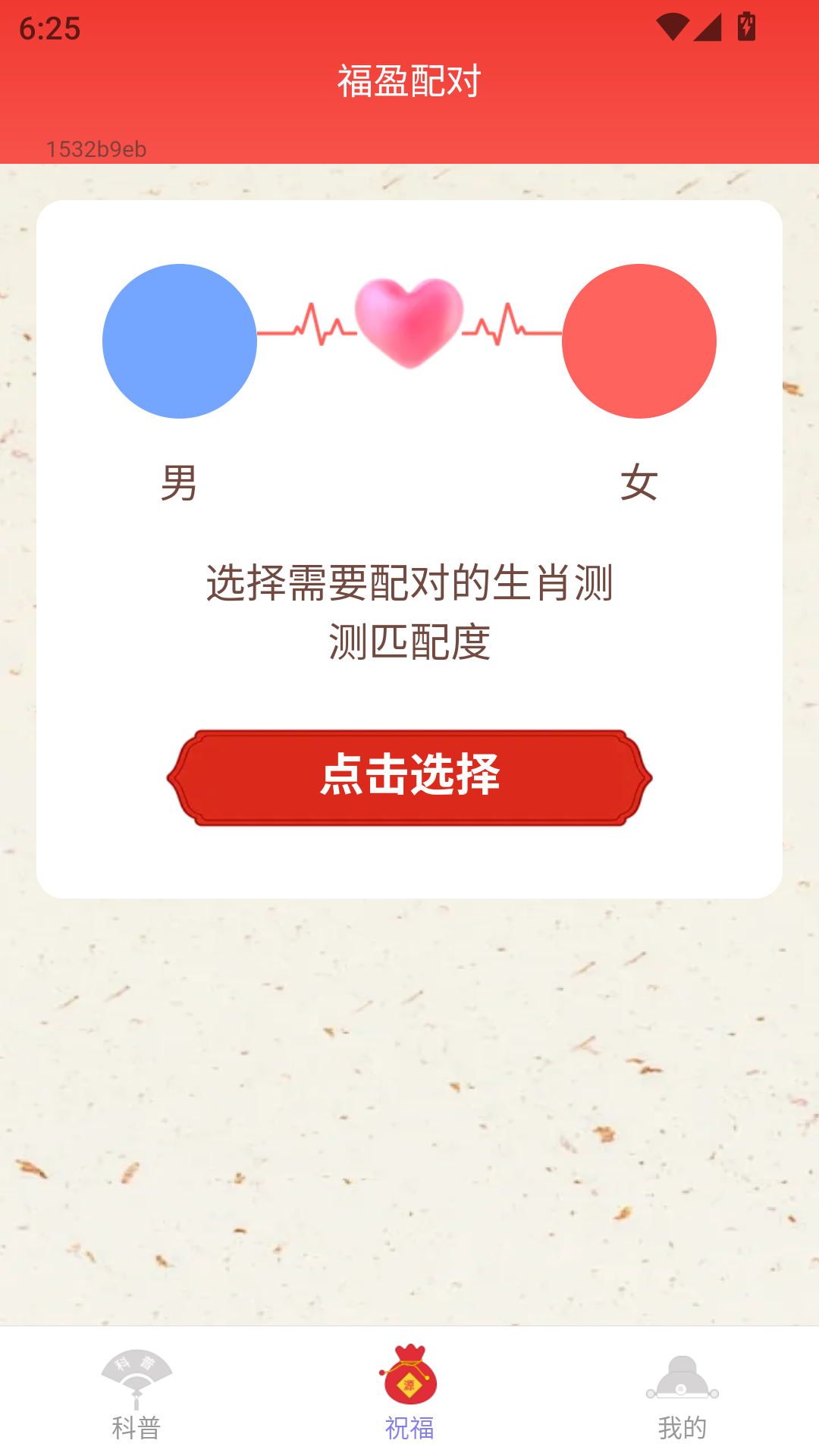Image resolution: width=819 pixels, height=1456 pixels.
Task: Click the pink heart between the circles
Action: [x=409, y=325]
